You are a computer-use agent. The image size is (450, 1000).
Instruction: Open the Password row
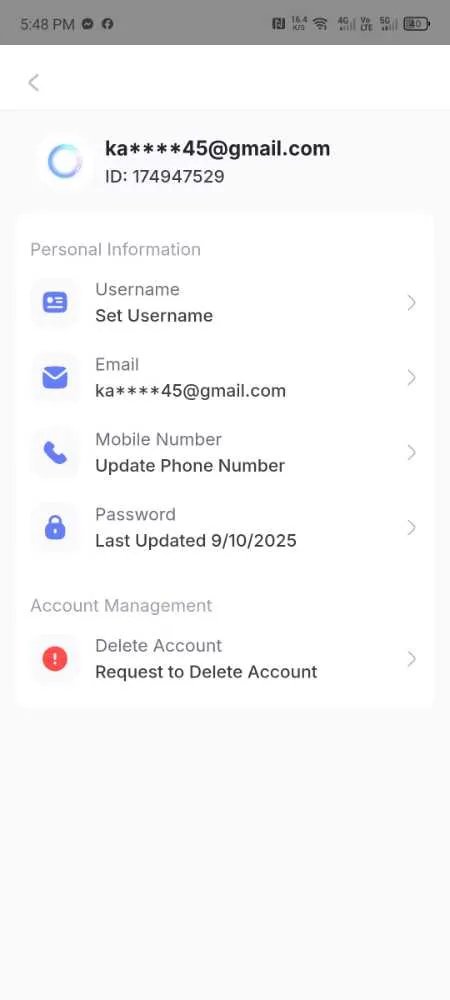(224, 527)
